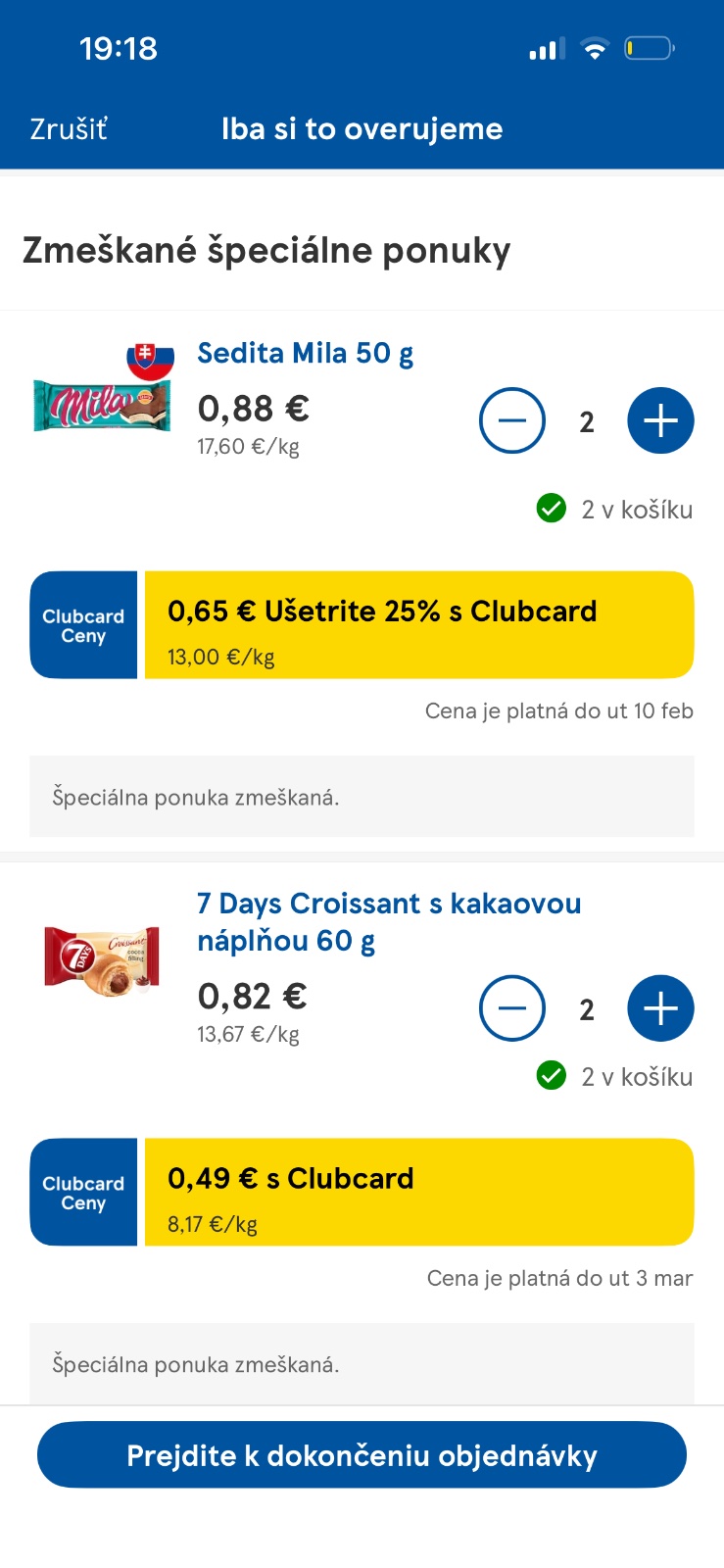Add one more 7 Days Croissant
The height and width of the screenshot is (1568, 724).
tap(660, 1008)
